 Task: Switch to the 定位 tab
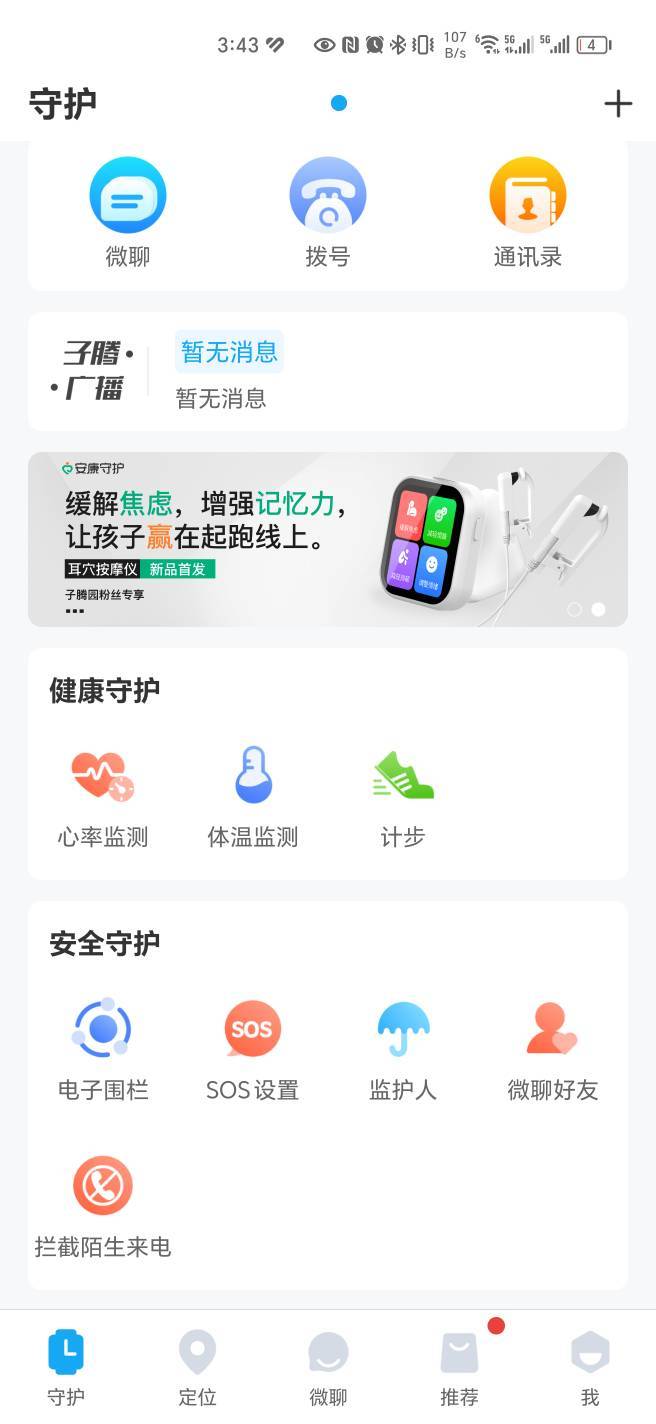(197, 1368)
